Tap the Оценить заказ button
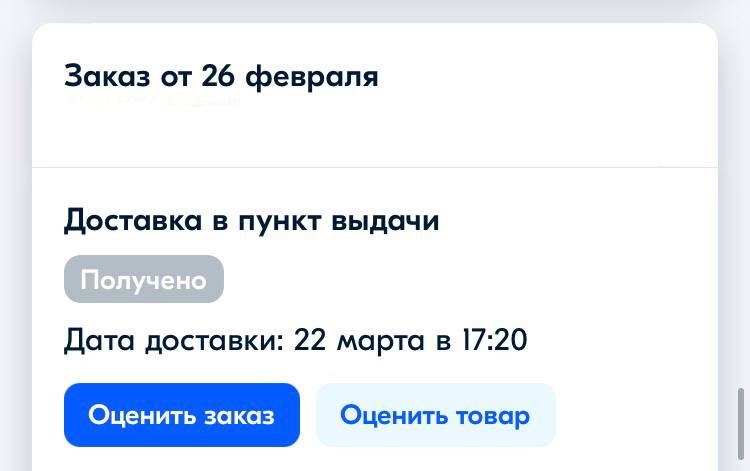The width and height of the screenshot is (750, 471). [181, 415]
